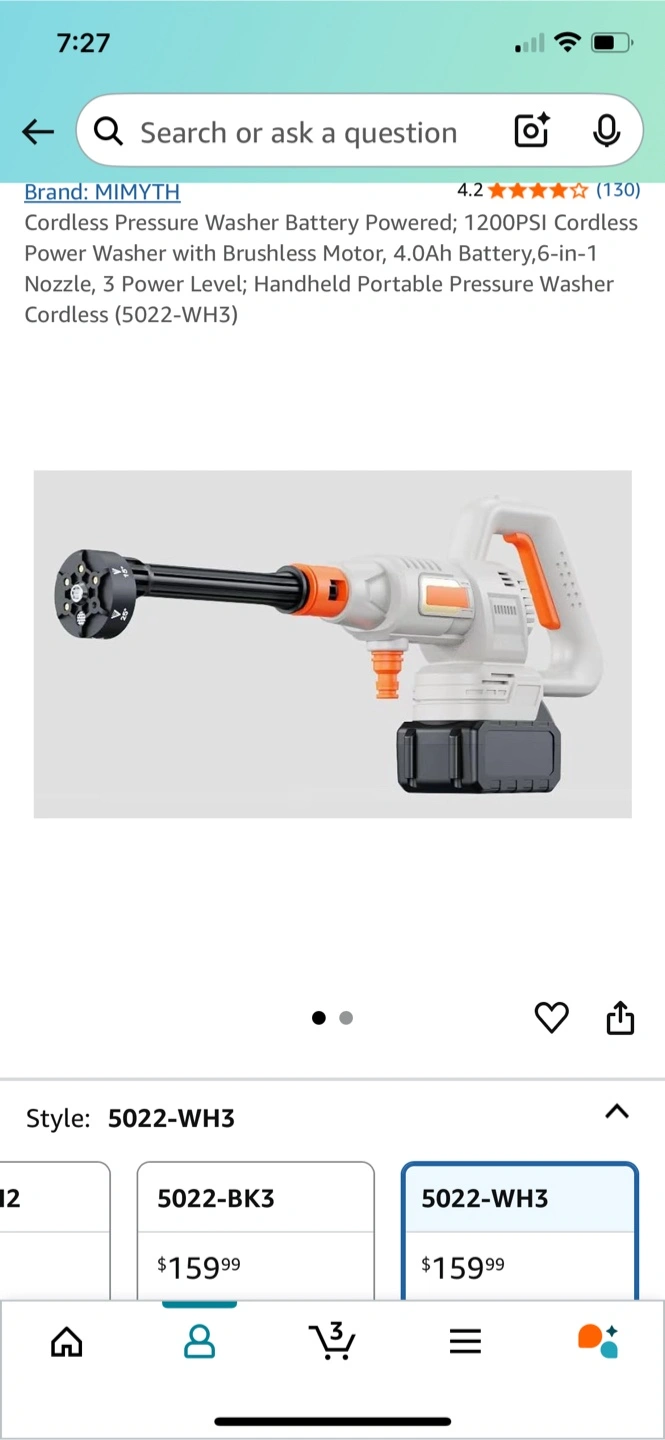Open camera lens search
Screen dimensions: 665x1440
tap(531, 132)
